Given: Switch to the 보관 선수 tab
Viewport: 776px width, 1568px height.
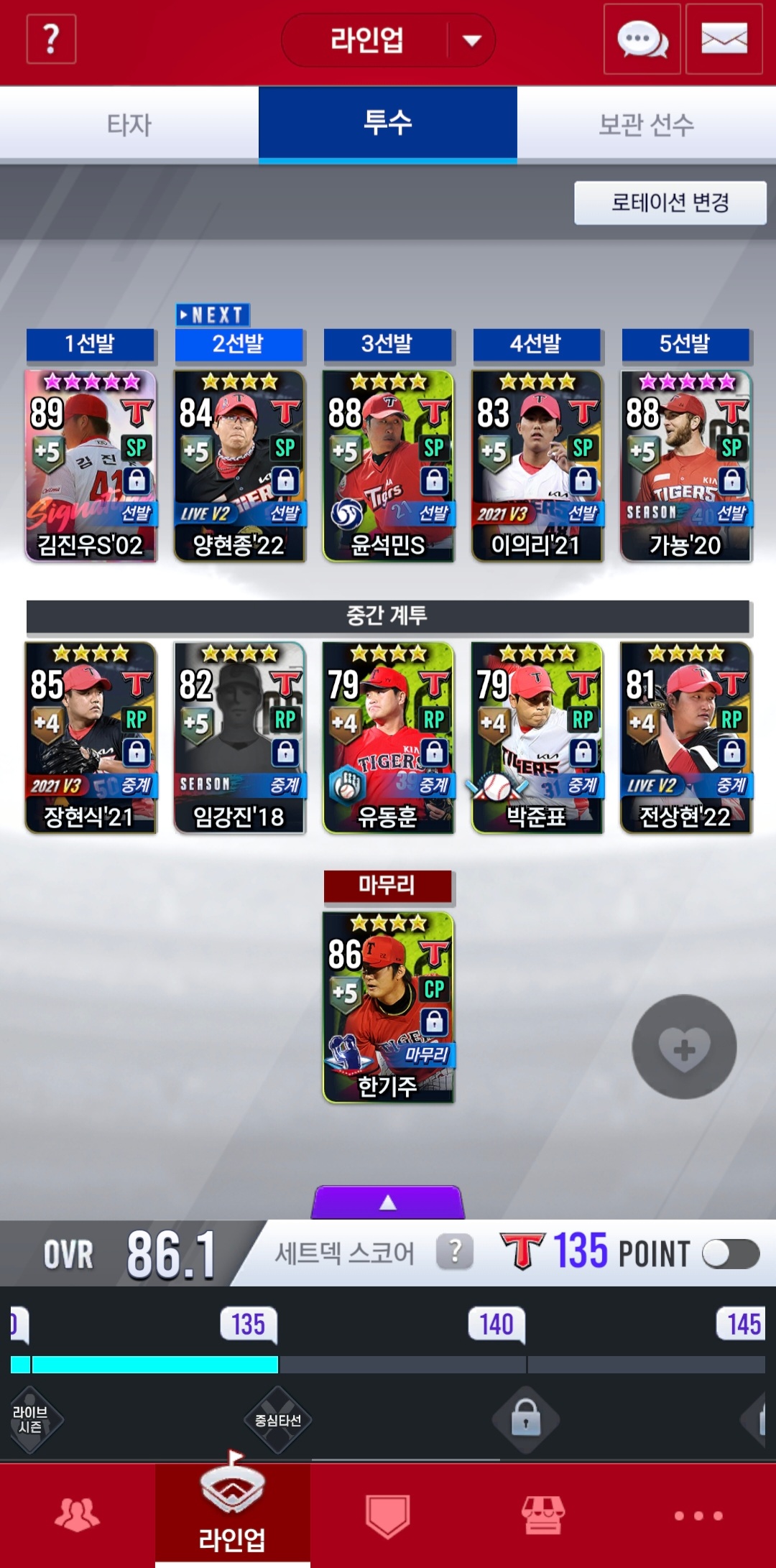Looking at the screenshot, I should (x=647, y=124).
